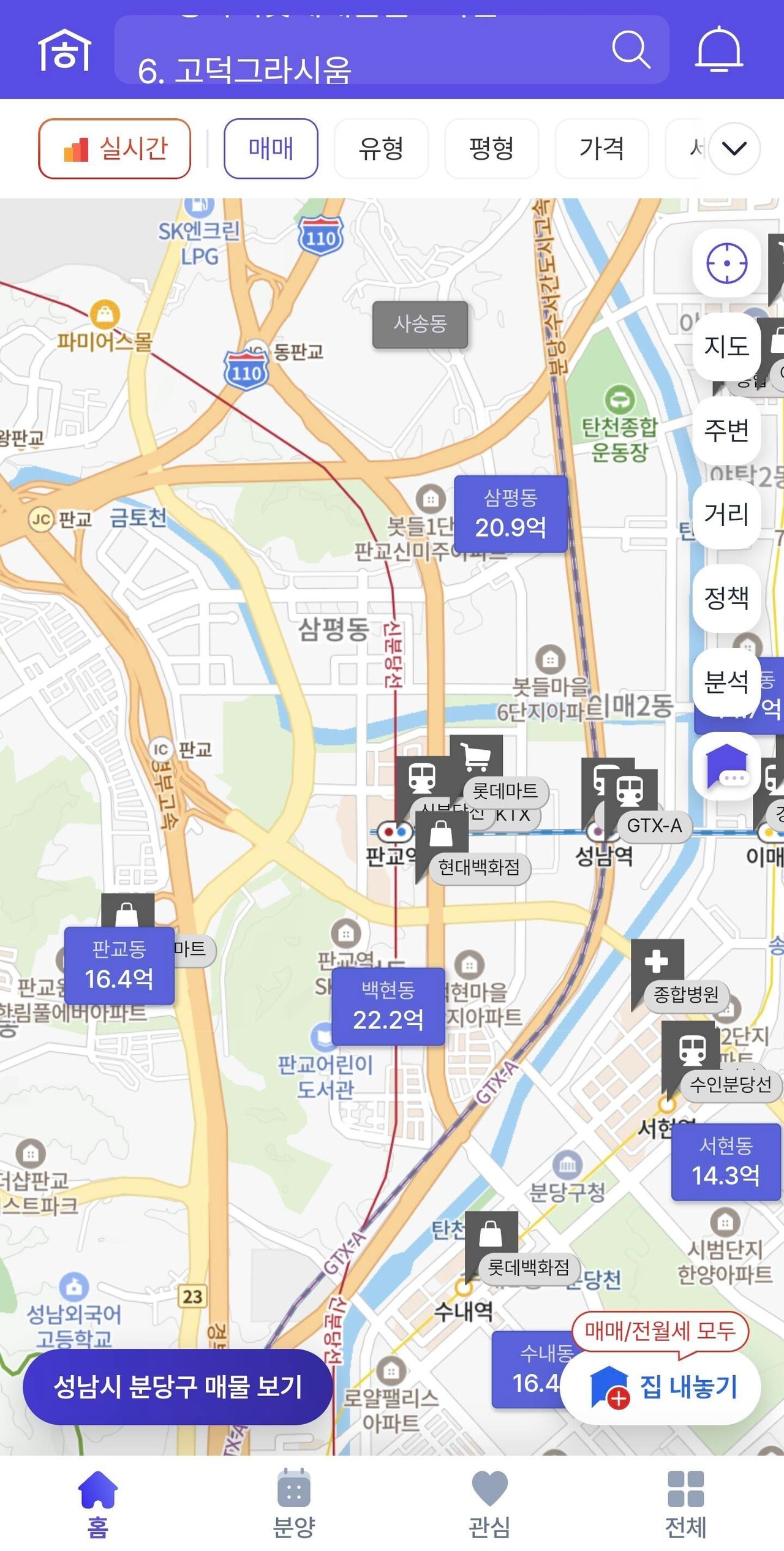This screenshot has width=784, height=1551.
Task: Open the 유형 type filter
Action: (x=381, y=149)
